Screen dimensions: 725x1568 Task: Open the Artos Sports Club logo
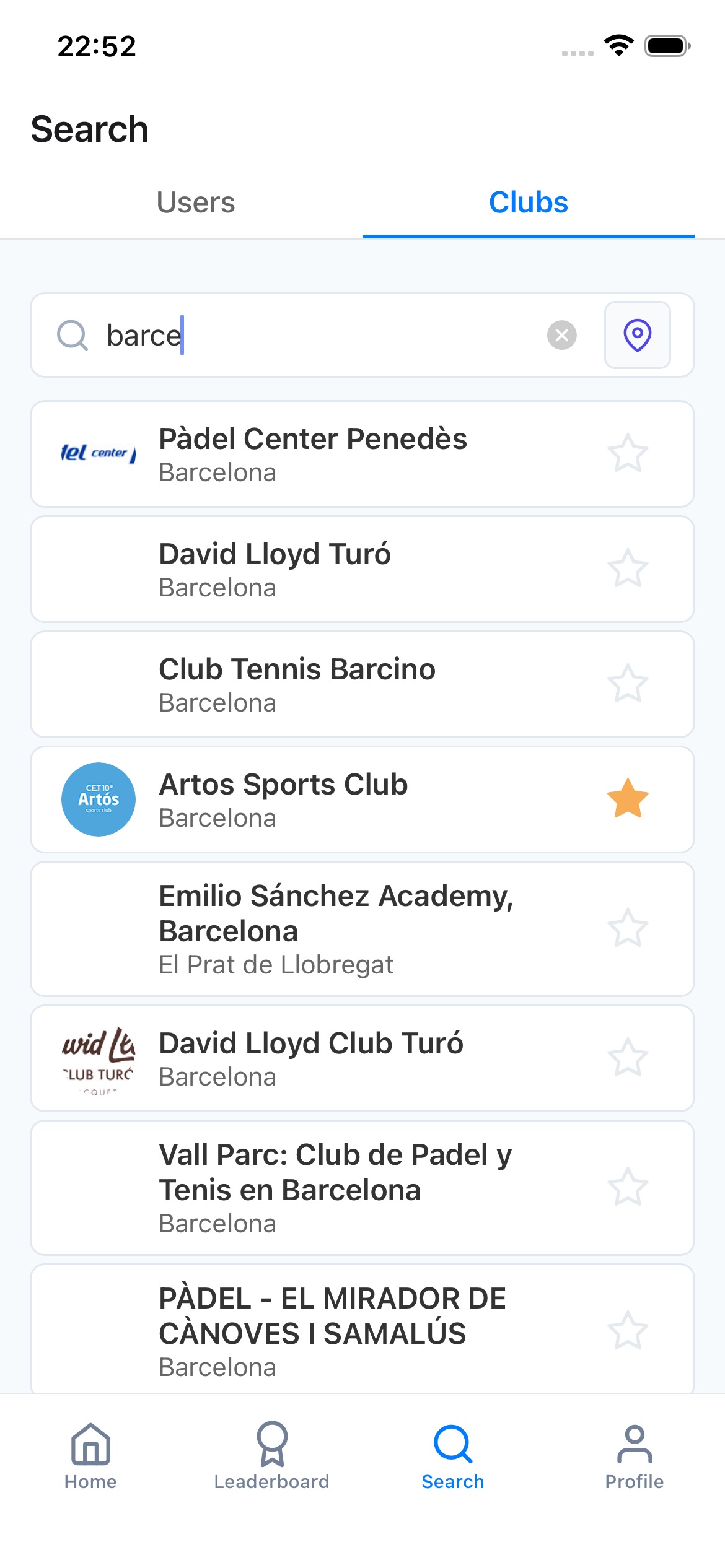click(98, 799)
